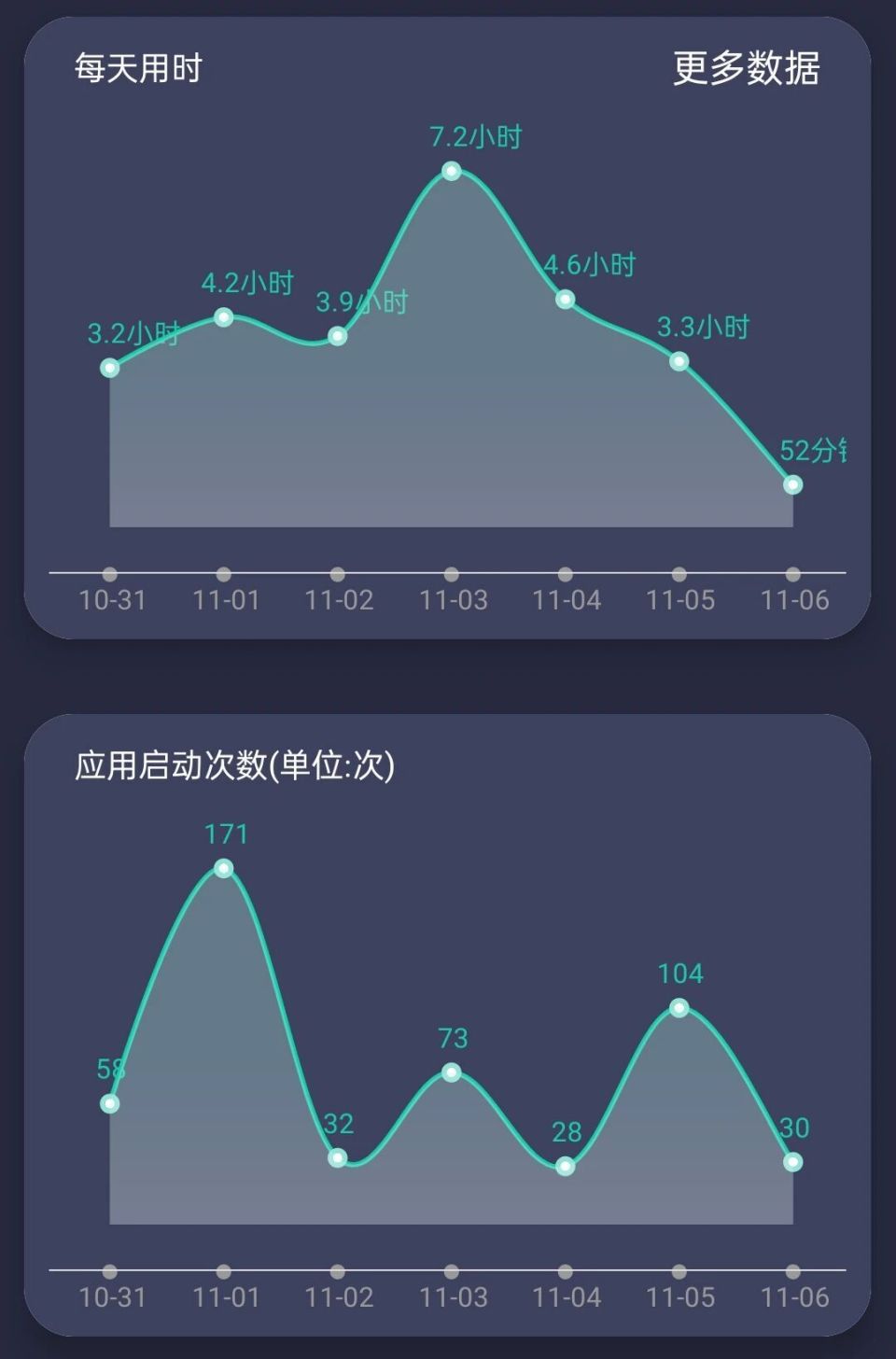Tap the 应用启动次数 chart header
The image size is (896, 1359).
(x=235, y=764)
